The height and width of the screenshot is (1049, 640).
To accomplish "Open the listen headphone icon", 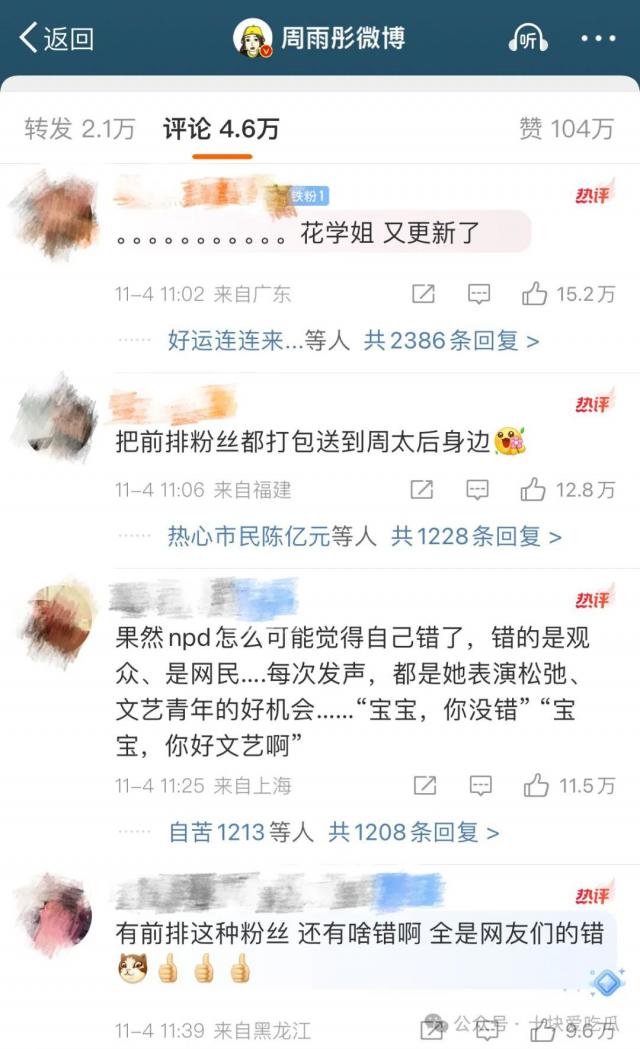I will click(x=527, y=39).
